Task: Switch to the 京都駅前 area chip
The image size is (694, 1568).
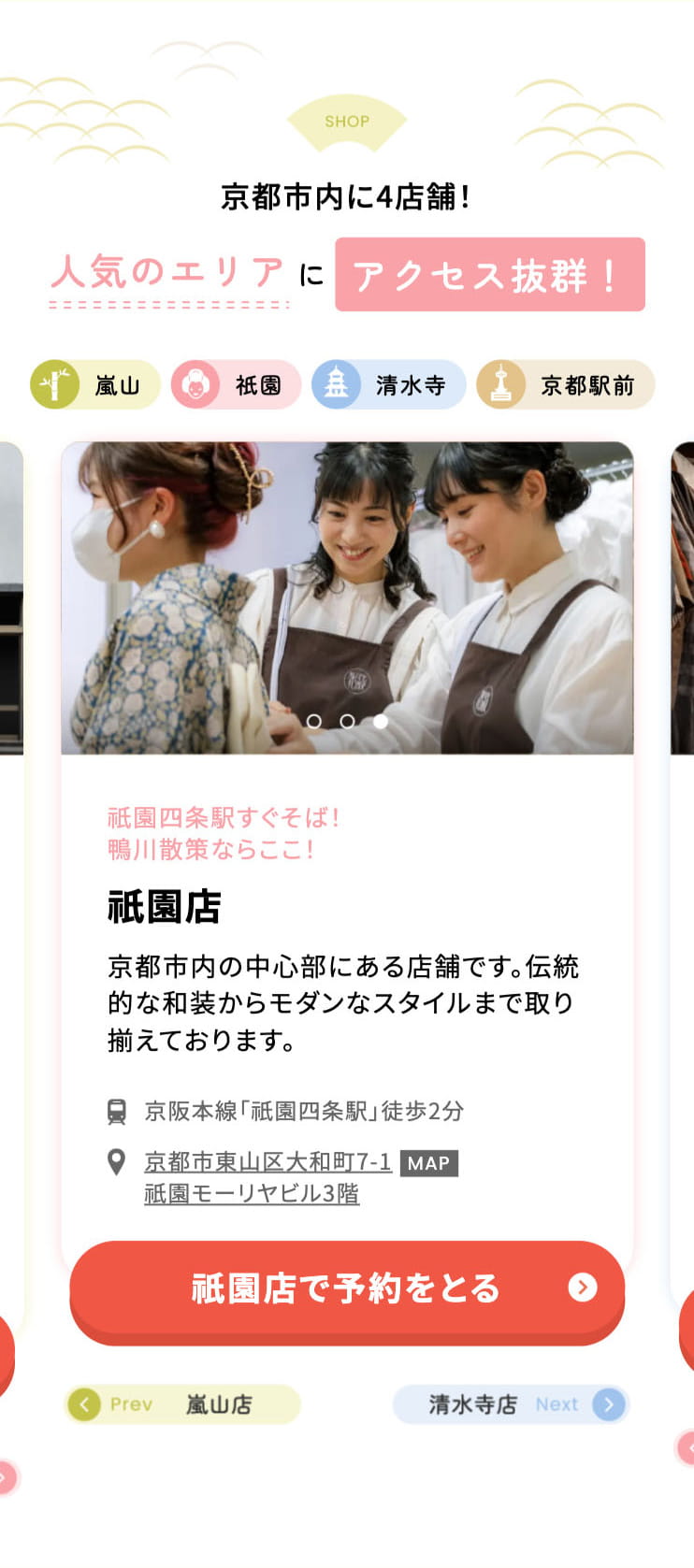Action: point(565,385)
